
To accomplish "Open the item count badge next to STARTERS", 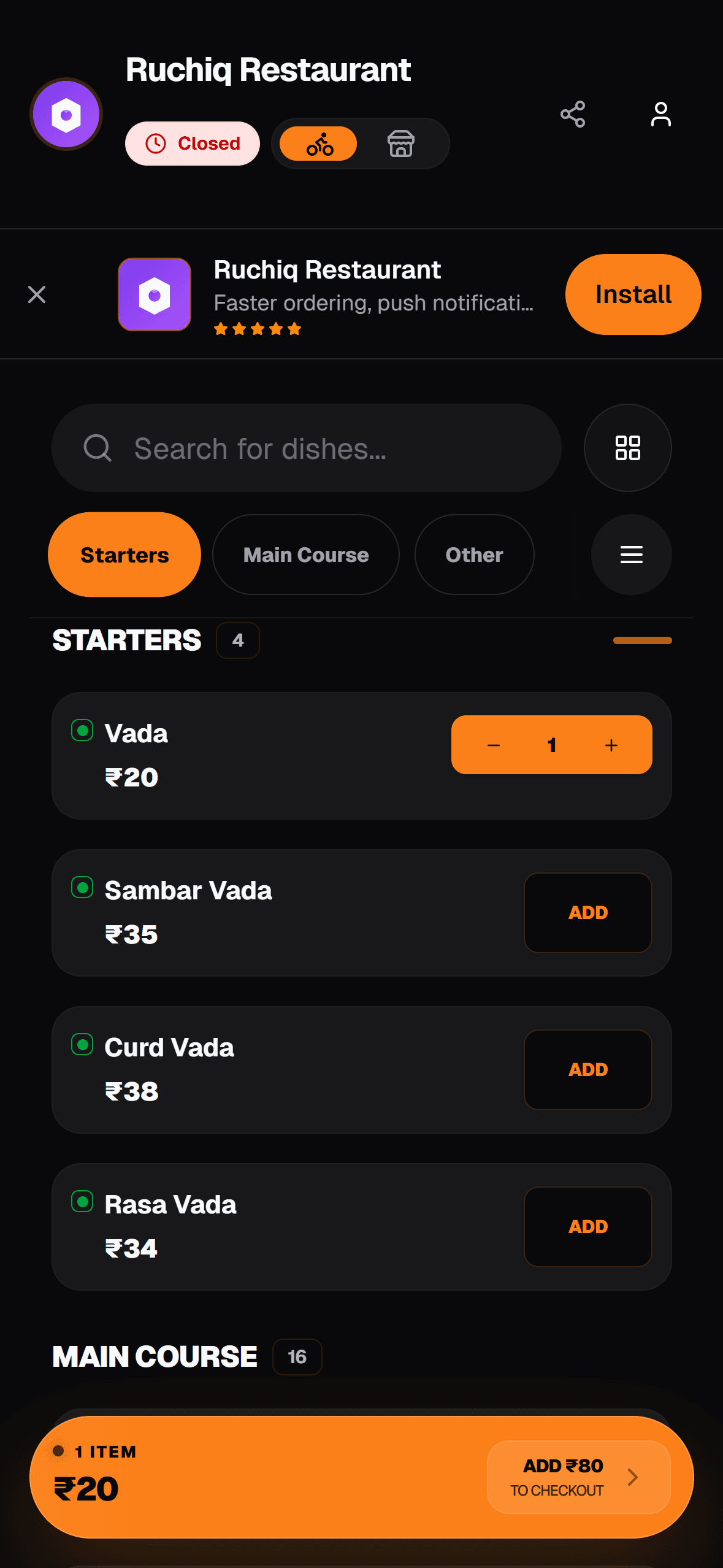I will 237,640.
